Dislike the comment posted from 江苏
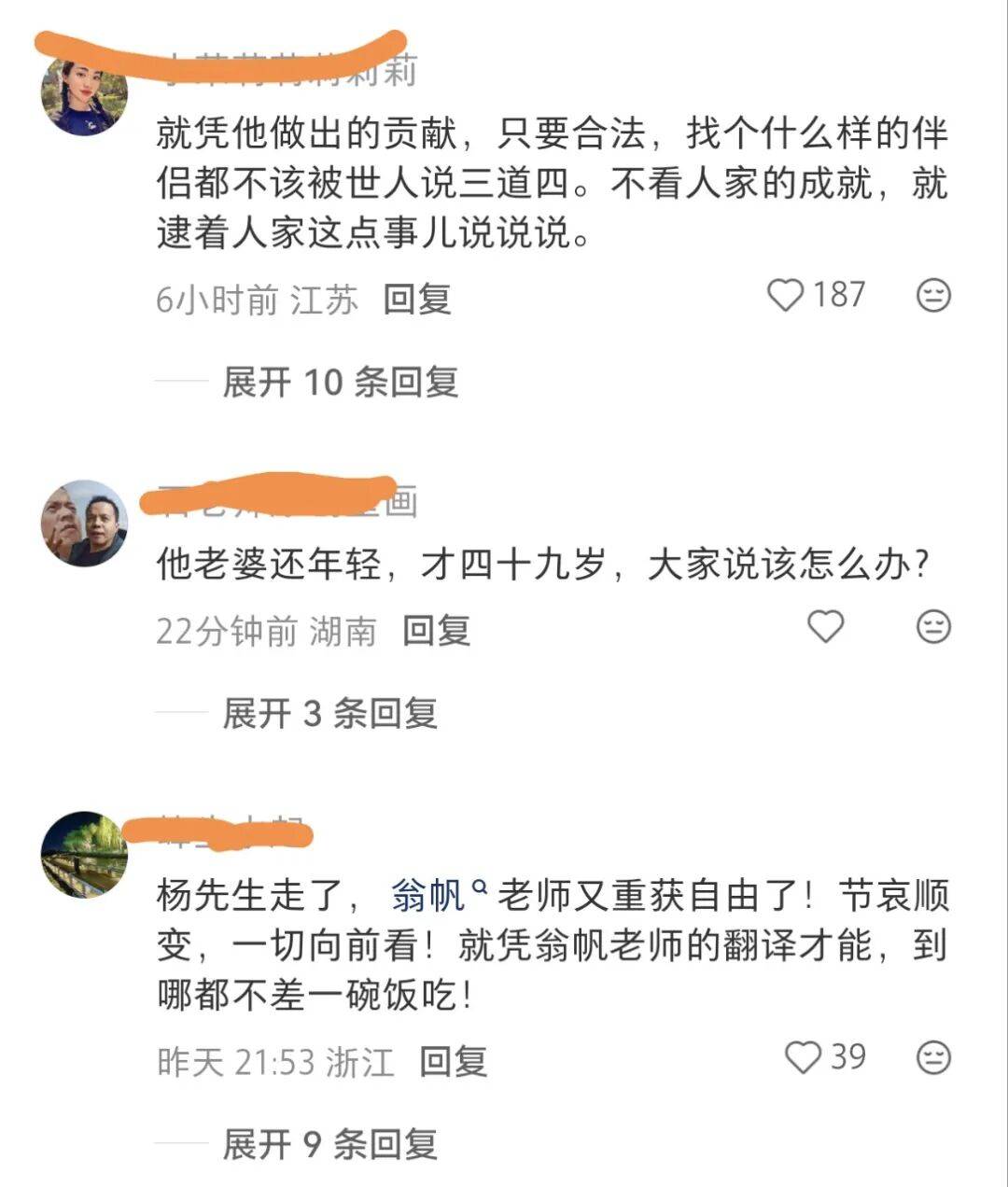The width and height of the screenshot is (1008, 1187). (933, 296)
